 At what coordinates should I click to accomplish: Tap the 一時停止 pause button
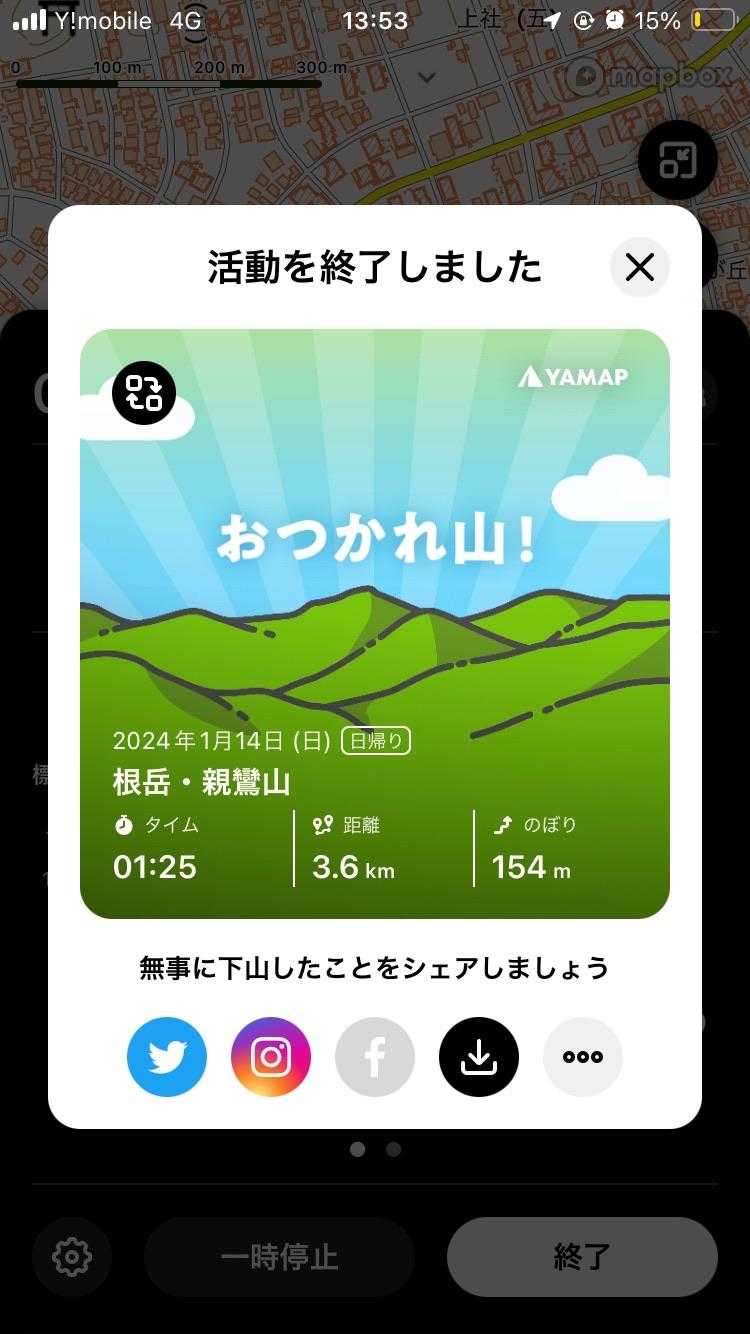pos(279,1257)
